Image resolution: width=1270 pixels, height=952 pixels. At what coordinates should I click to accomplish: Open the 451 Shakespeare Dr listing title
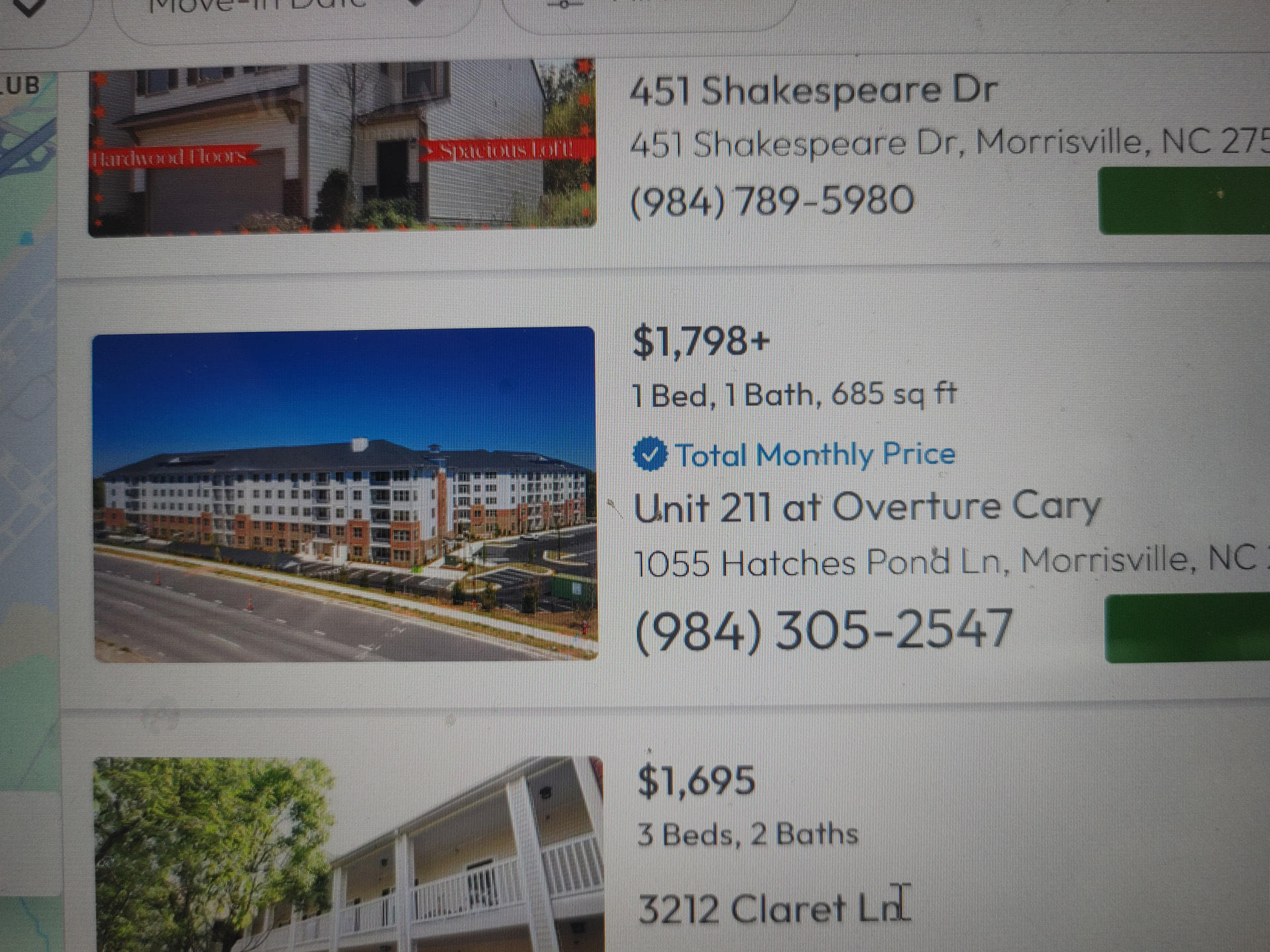[x=813, y=91]
